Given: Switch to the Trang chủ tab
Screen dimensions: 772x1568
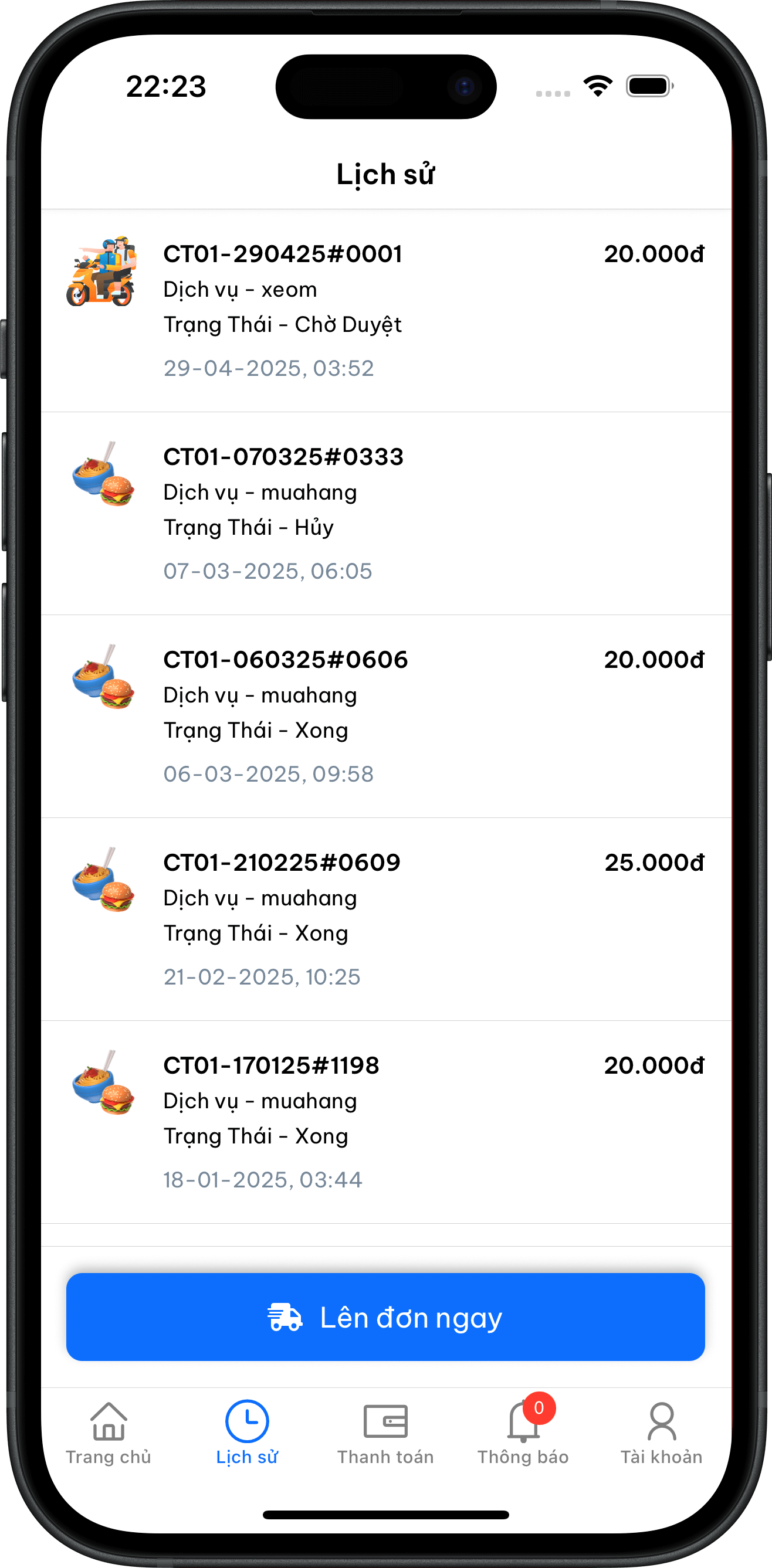Looking at the screenshot, I should point(109,1433).
